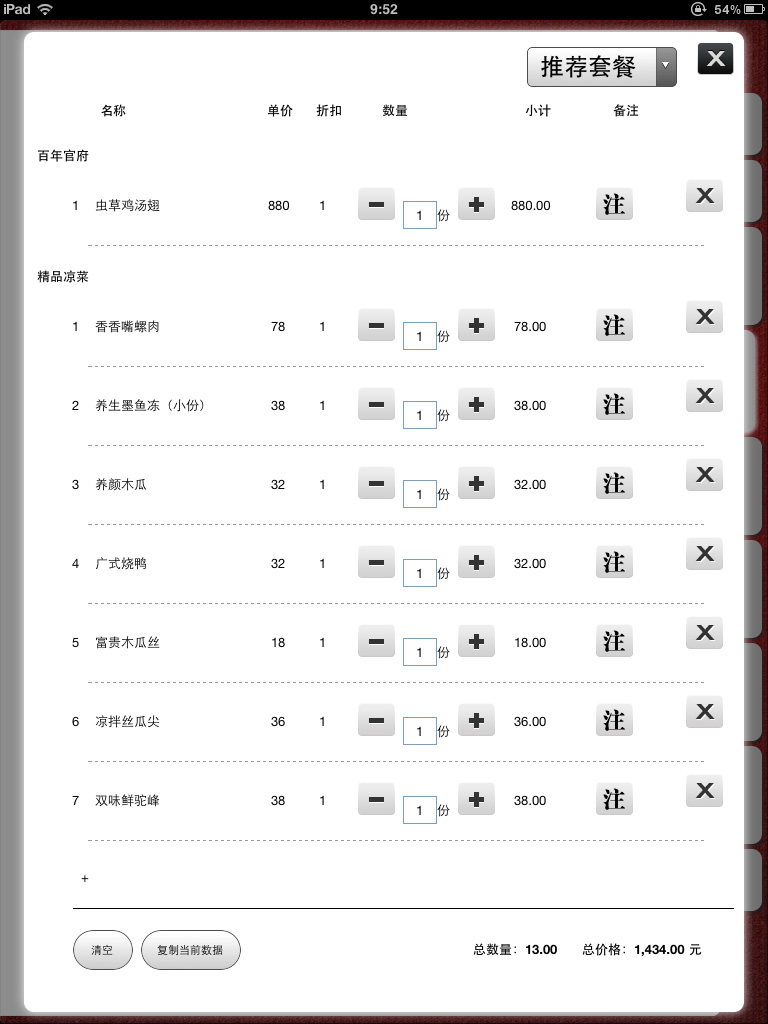
Task: Add a note to 富贵木瓜丝
Action: 614,642
